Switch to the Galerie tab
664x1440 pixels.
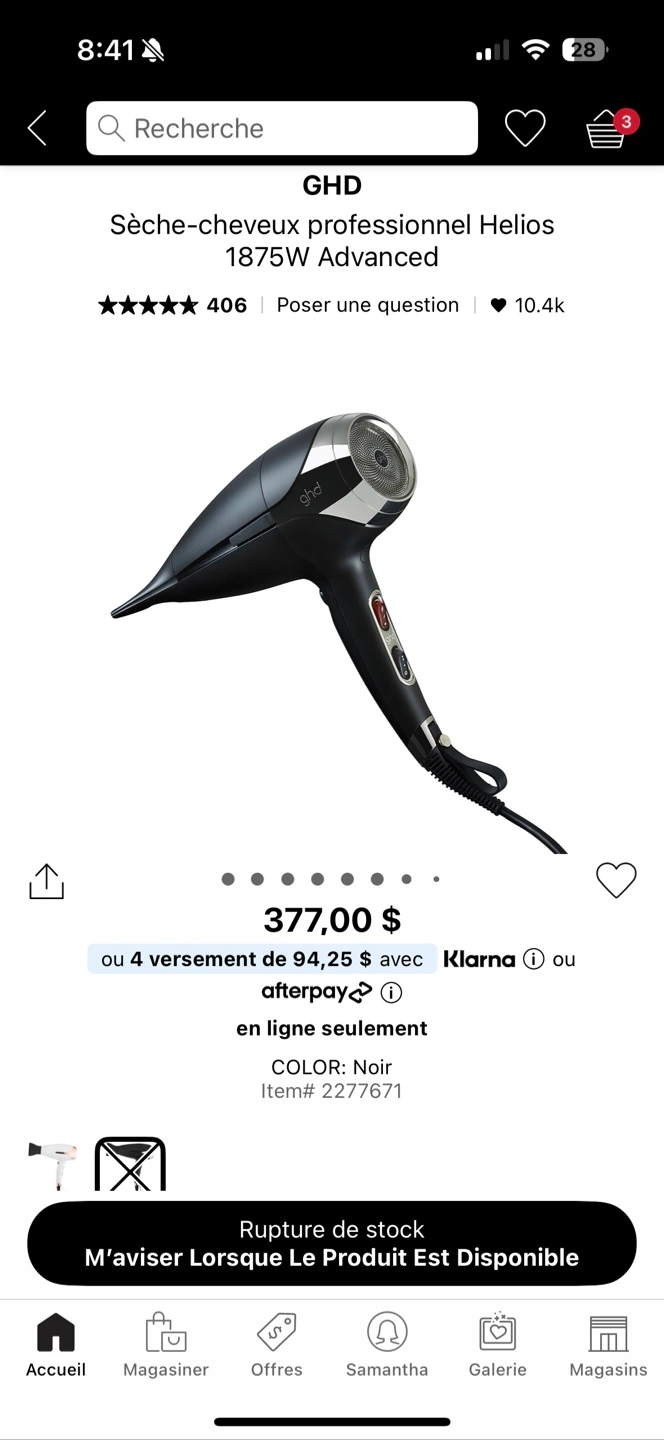pyautogui.click(x=497, y=1345)
